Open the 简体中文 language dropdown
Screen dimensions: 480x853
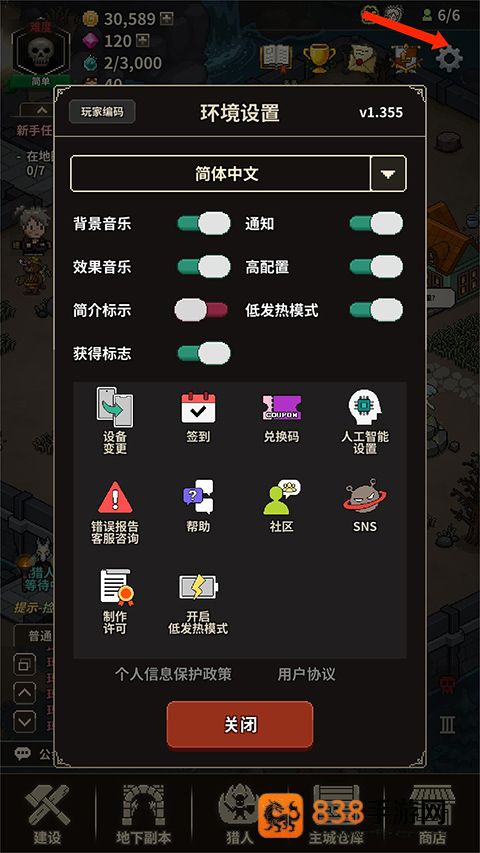point(238,174)
